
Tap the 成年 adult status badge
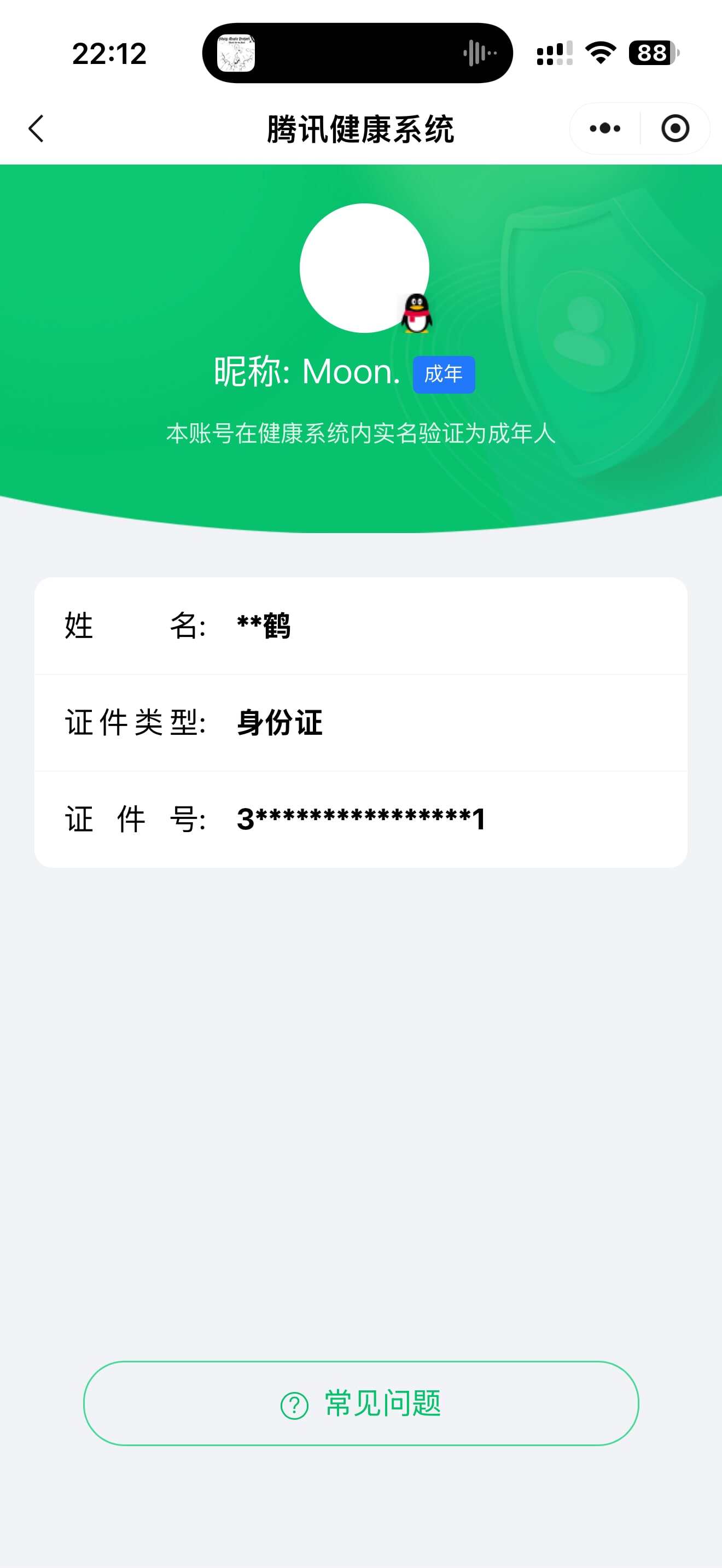click(444, 375)
